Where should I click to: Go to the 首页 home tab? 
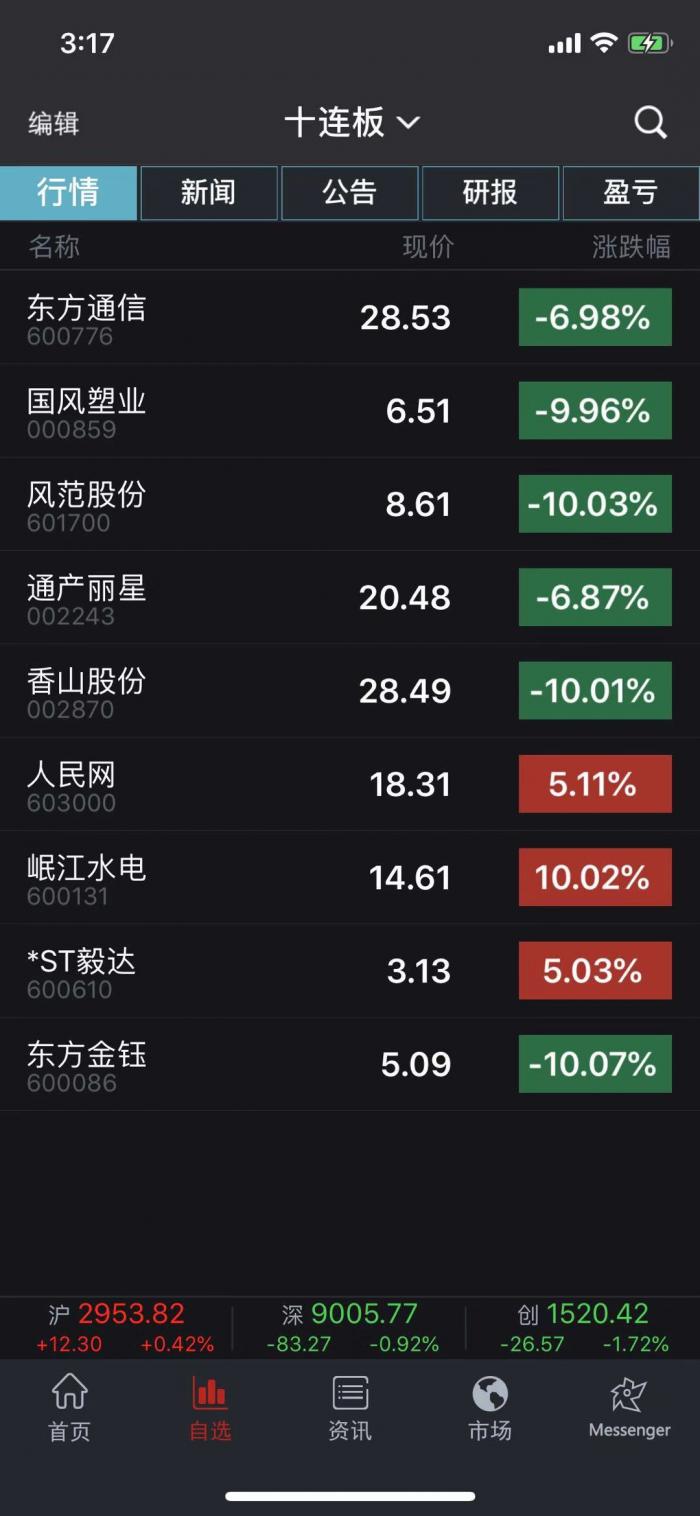[69, 1406]
